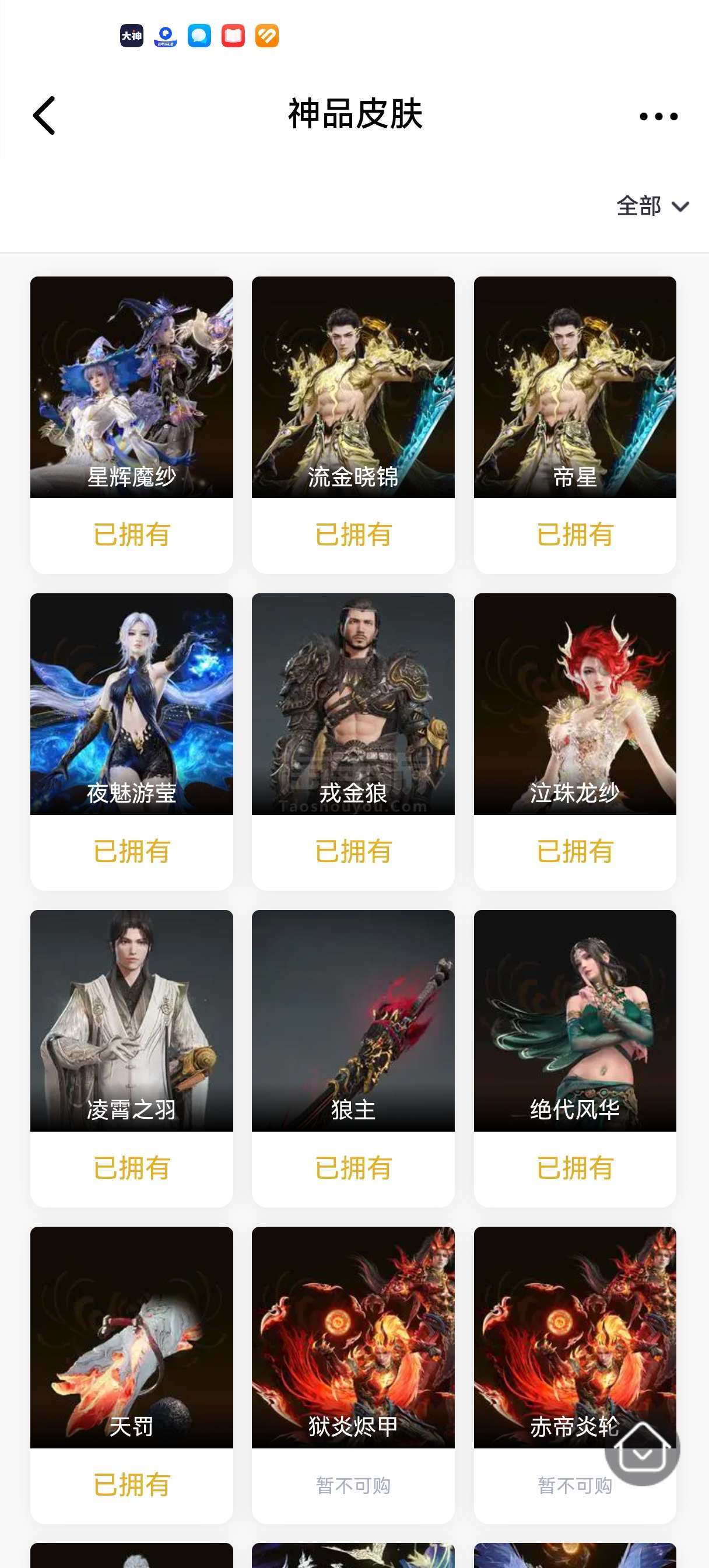
Task: Select the 戎金狼 skin card
Action: 353,741
